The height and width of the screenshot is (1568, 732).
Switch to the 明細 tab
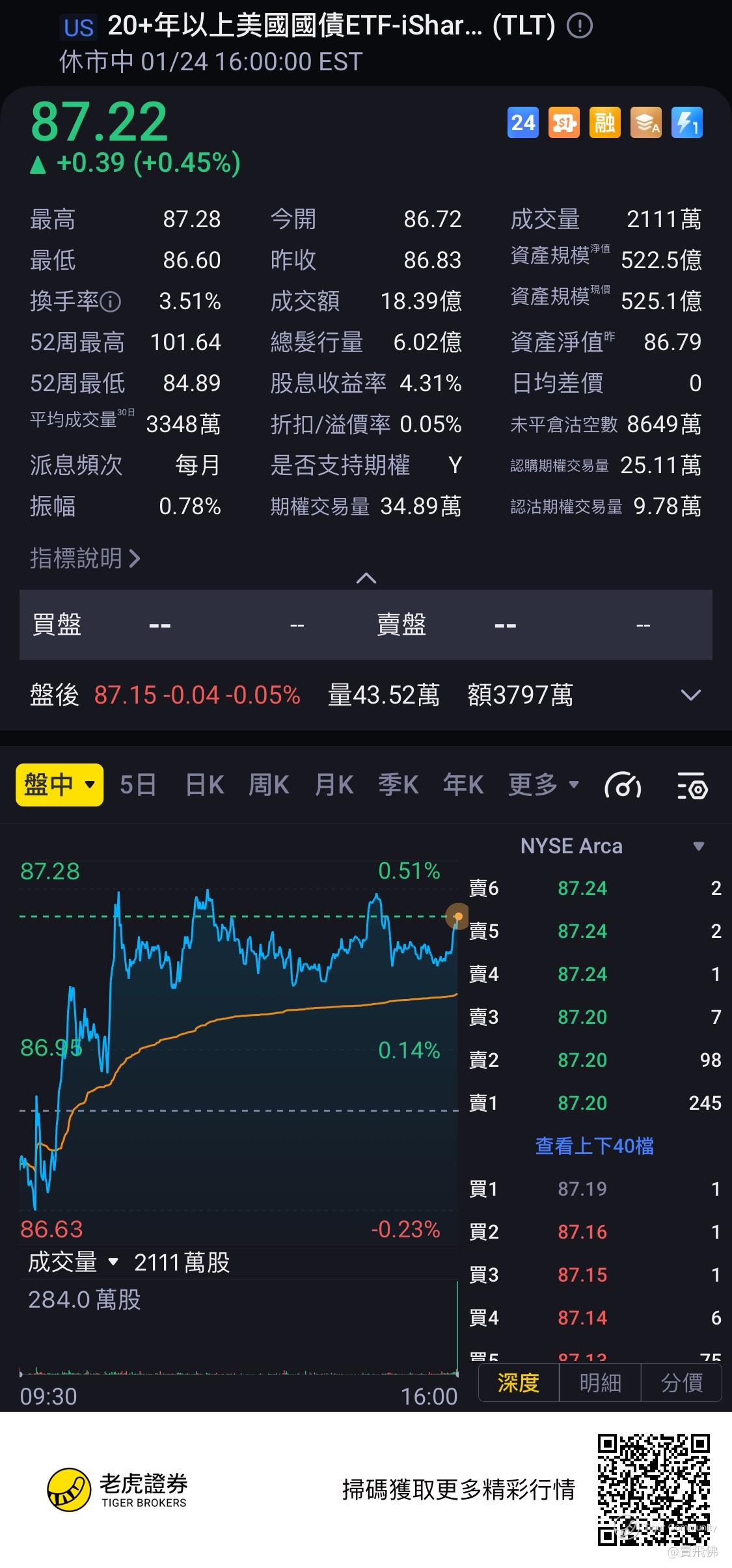[600, 1382]
